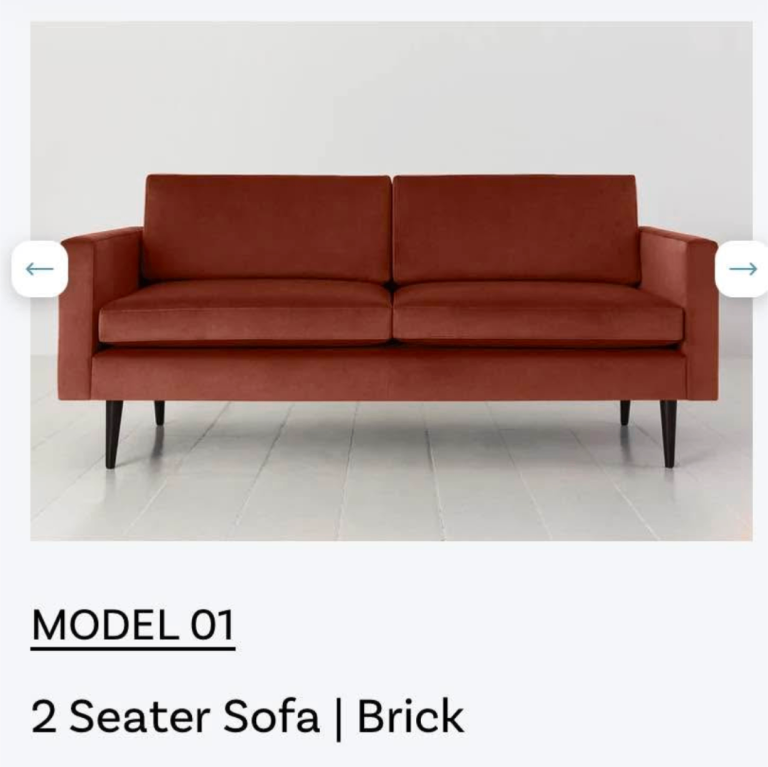Show the previous sofa image
768x767 pixels.
pos(39,269)
